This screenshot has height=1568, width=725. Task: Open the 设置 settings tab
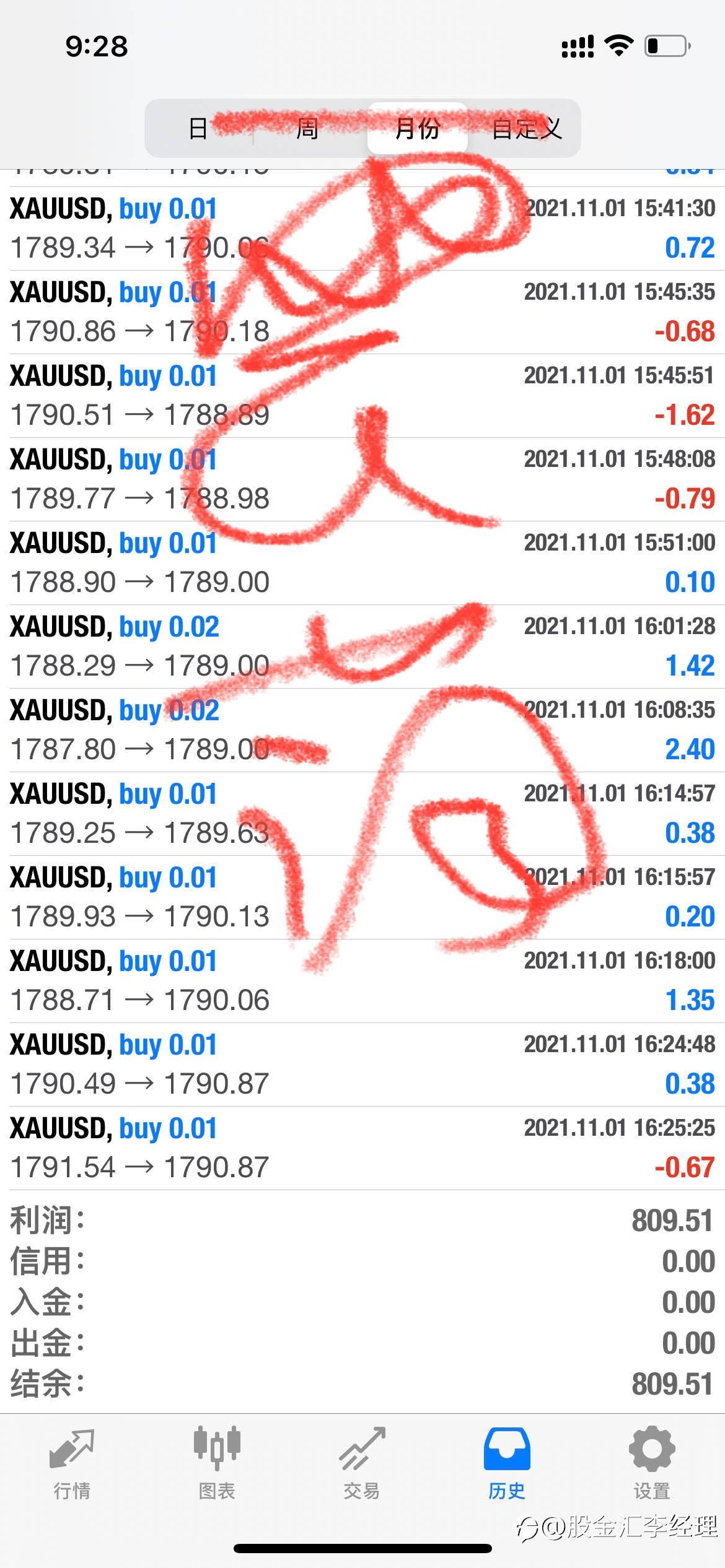coord(652,1464)
